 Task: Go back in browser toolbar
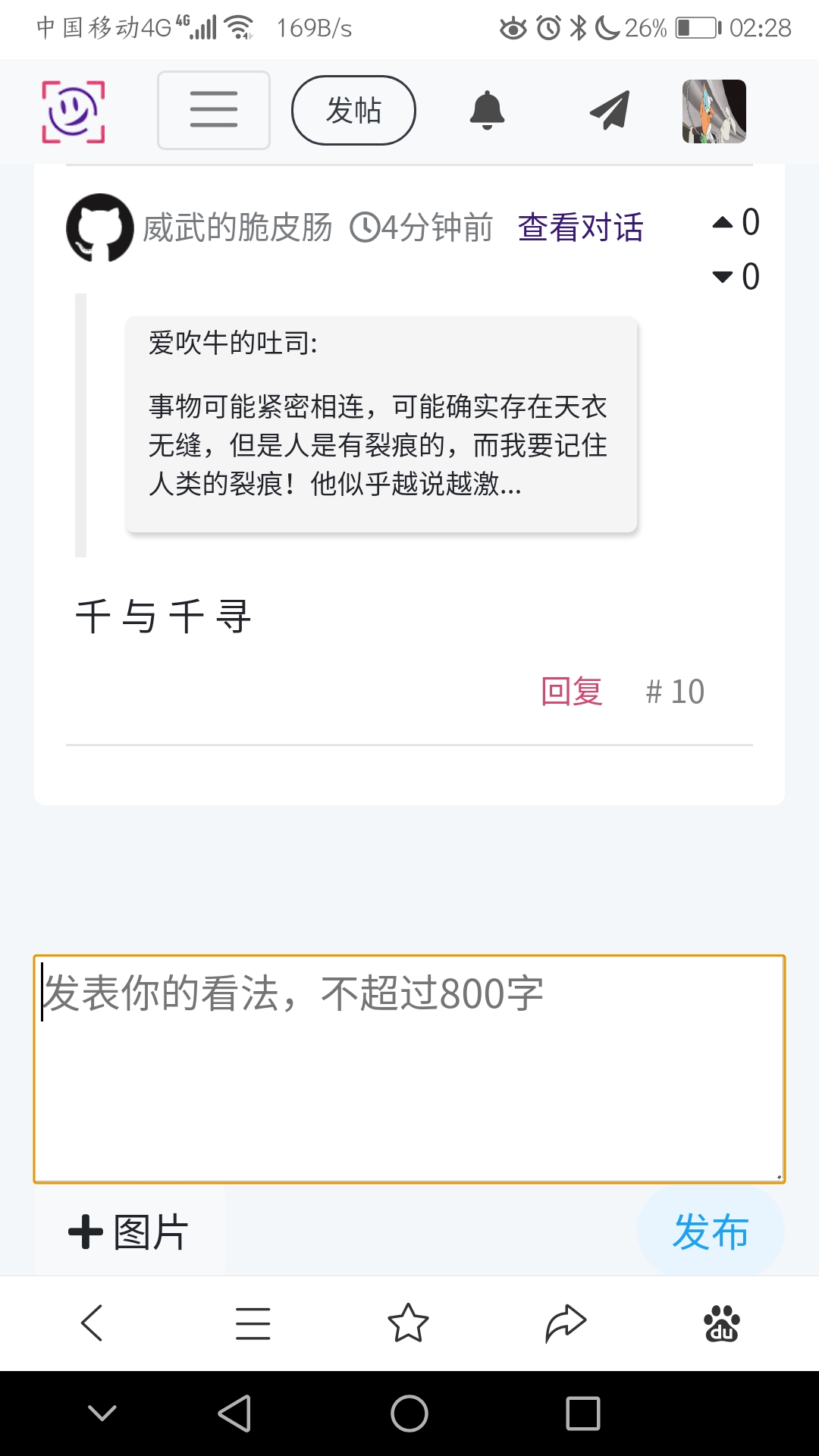93,1323
